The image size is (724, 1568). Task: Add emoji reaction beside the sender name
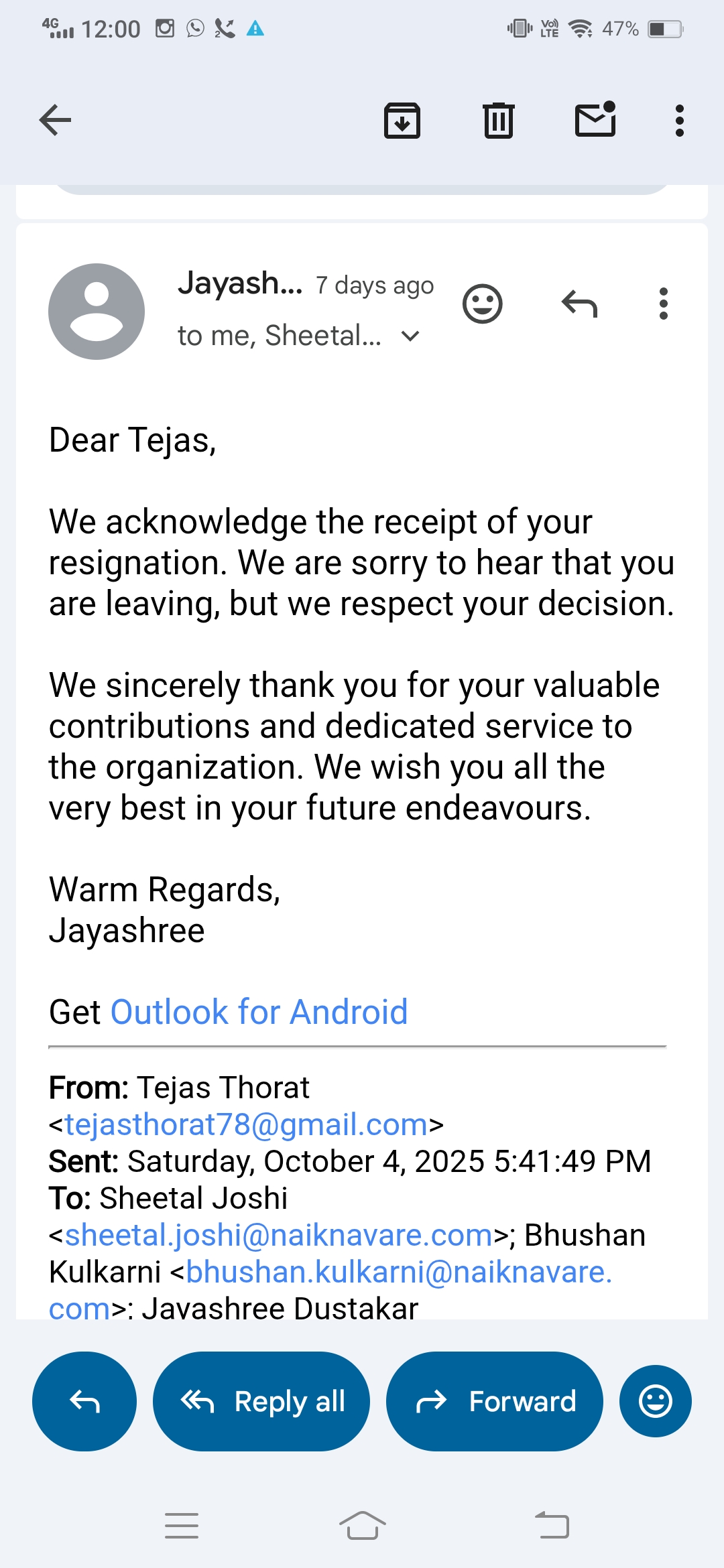click(x=482, y=304)
